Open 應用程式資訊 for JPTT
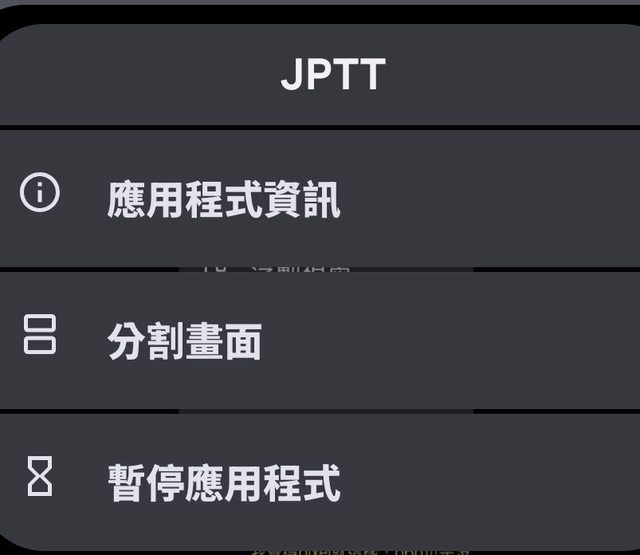Image resolution: width=640 pixels, height=555 pixels. click(224, 199)
